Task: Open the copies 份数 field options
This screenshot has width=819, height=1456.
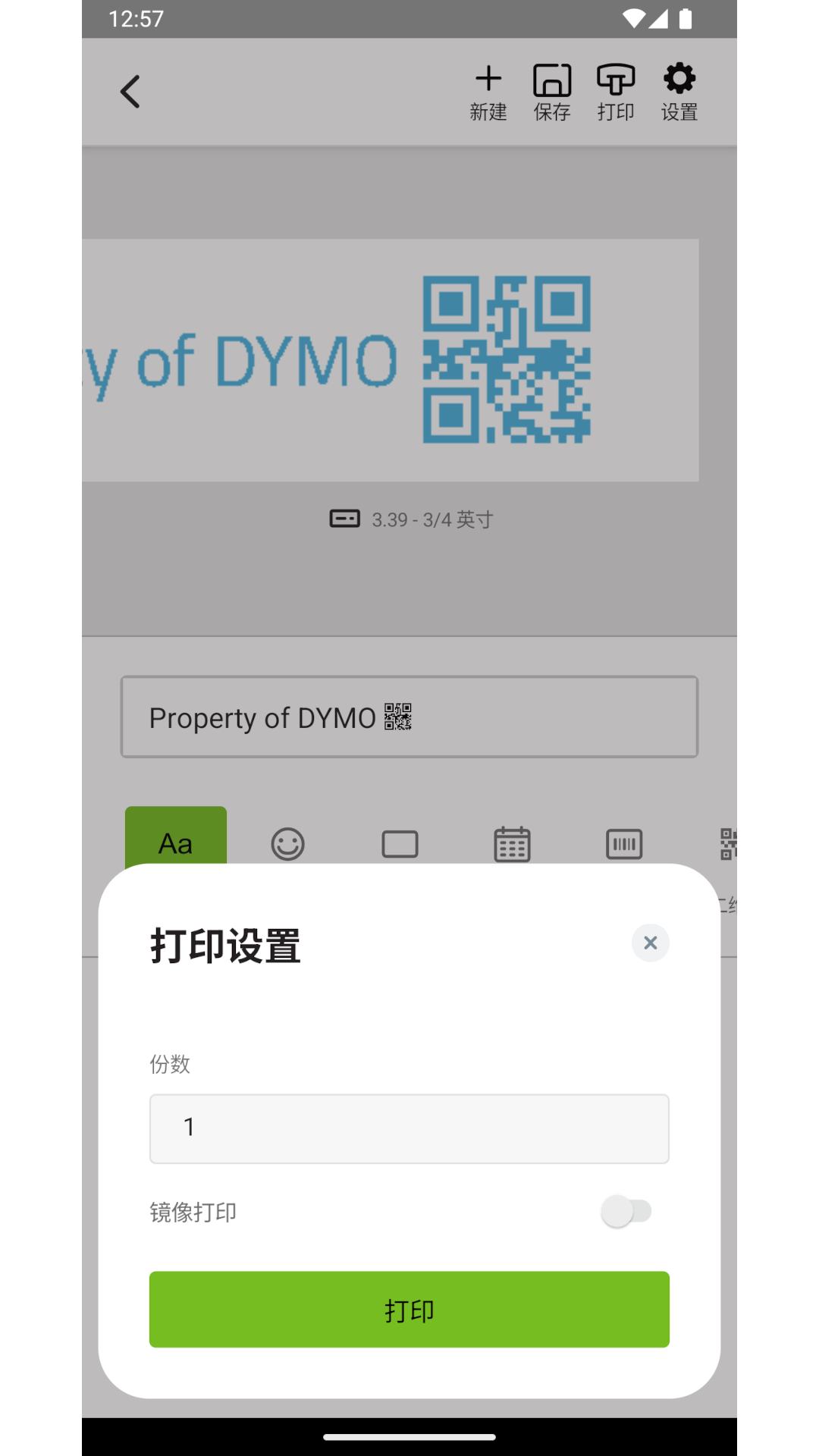Action: [409, 1128]
